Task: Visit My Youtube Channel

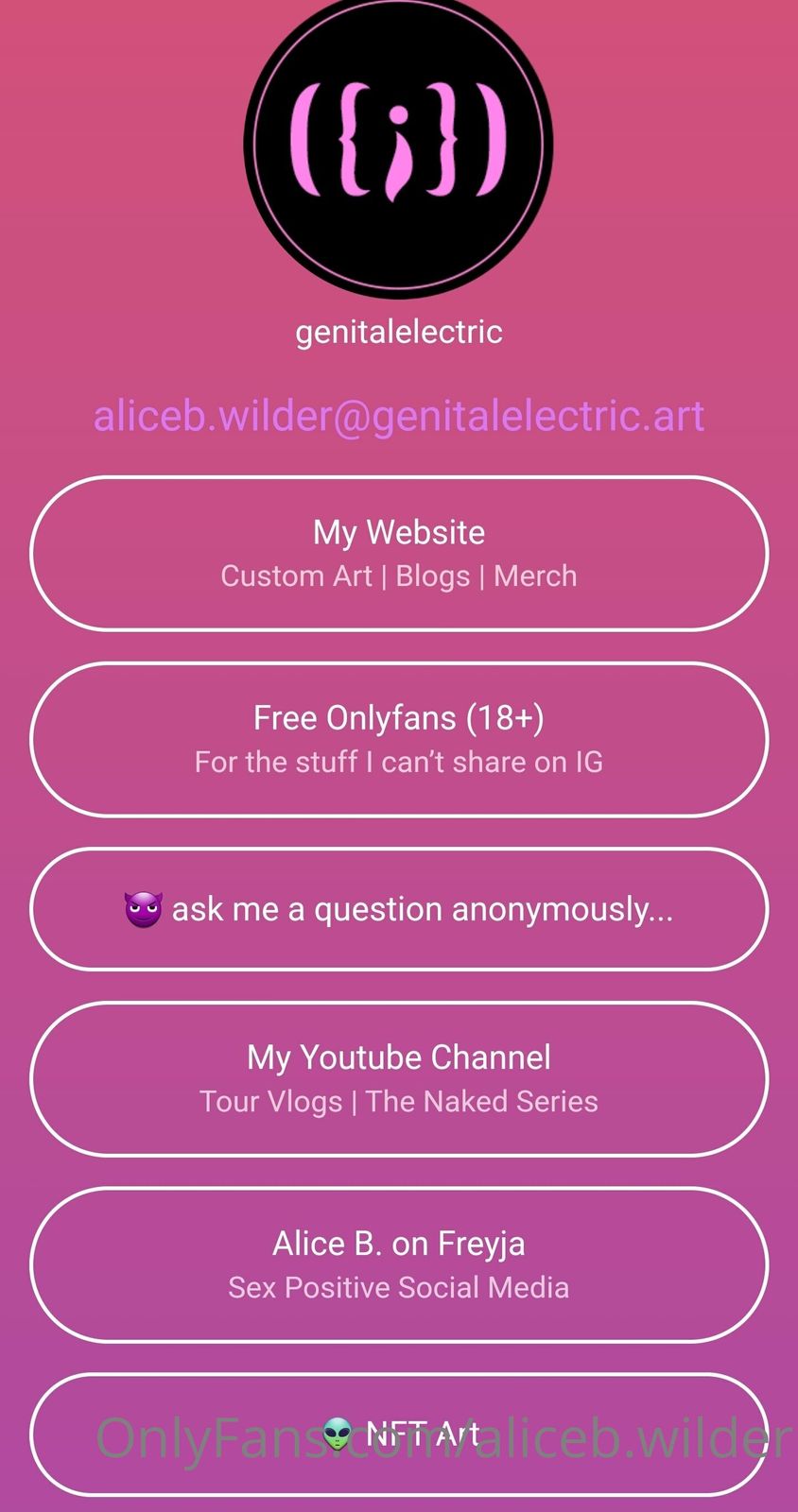Action: pos(399,1078)
